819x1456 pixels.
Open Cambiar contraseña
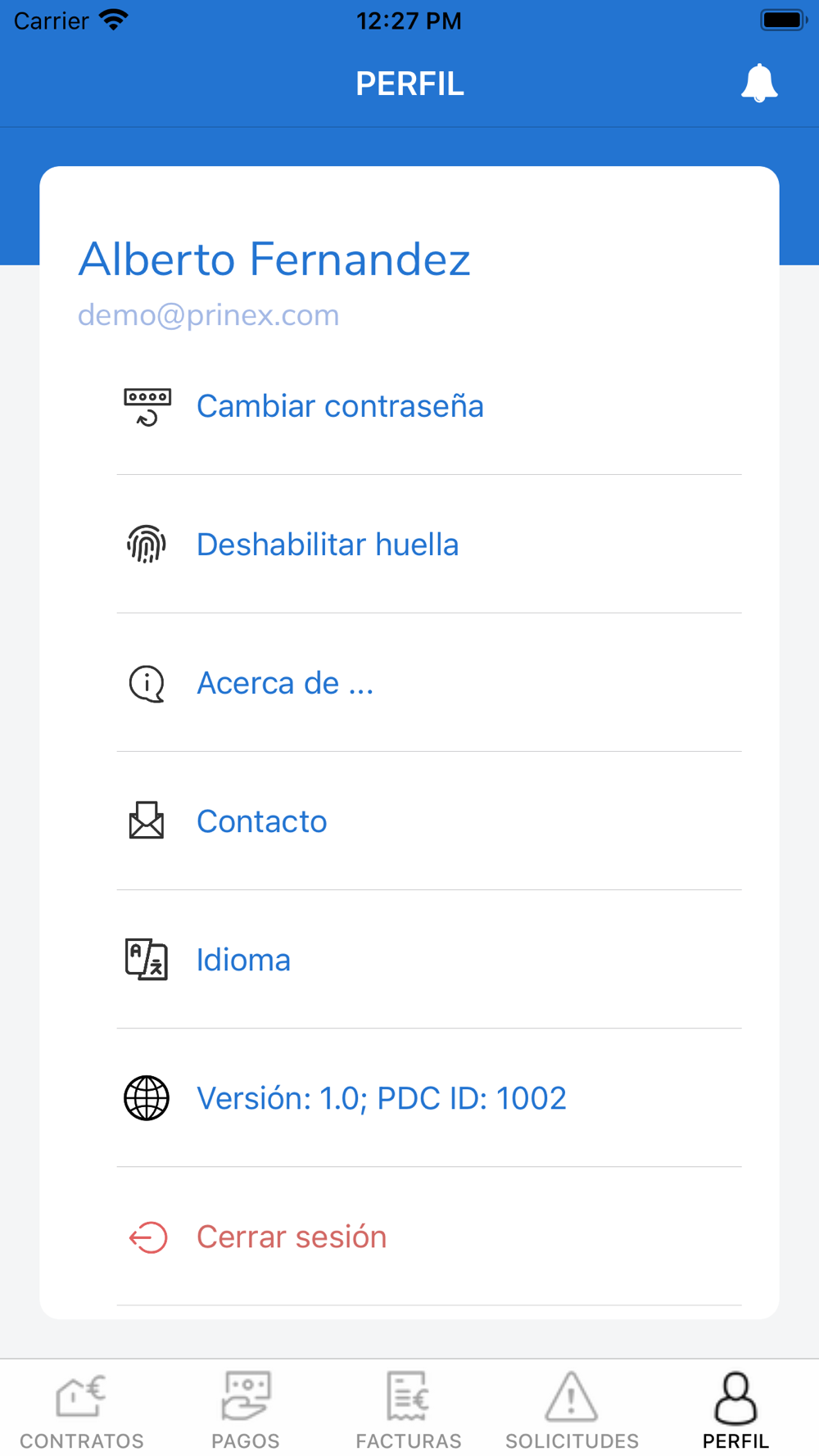pyautogui.click(x=429, y=406)
